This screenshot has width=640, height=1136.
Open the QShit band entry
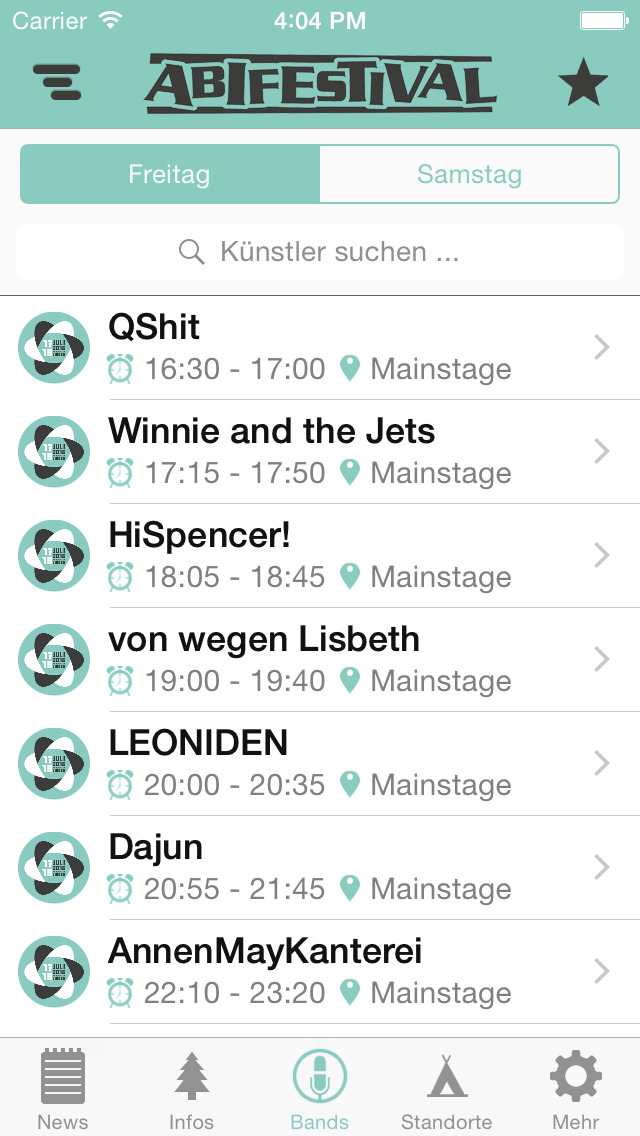pos(320,348)
